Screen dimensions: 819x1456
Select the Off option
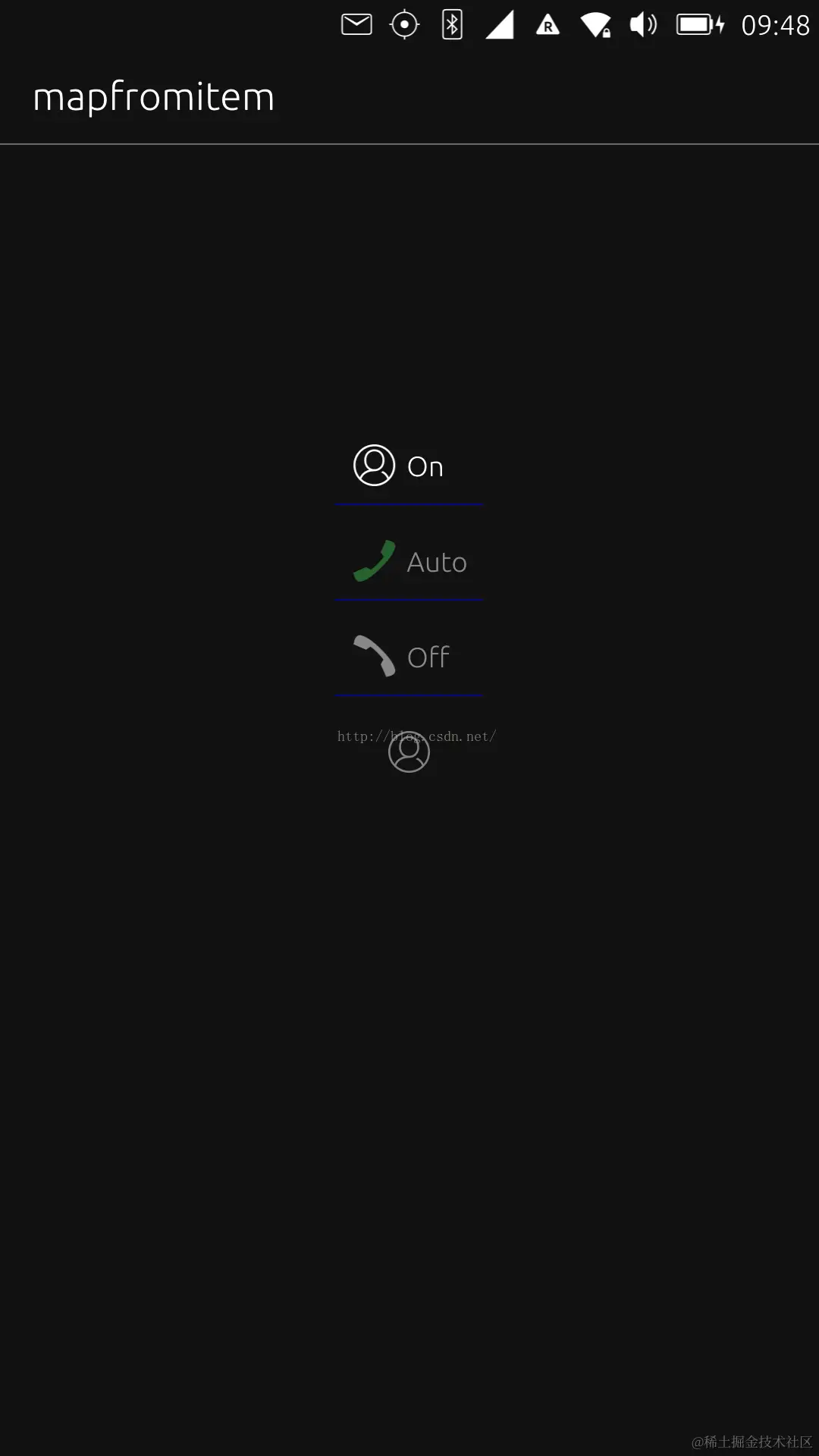tap(409, 657)
